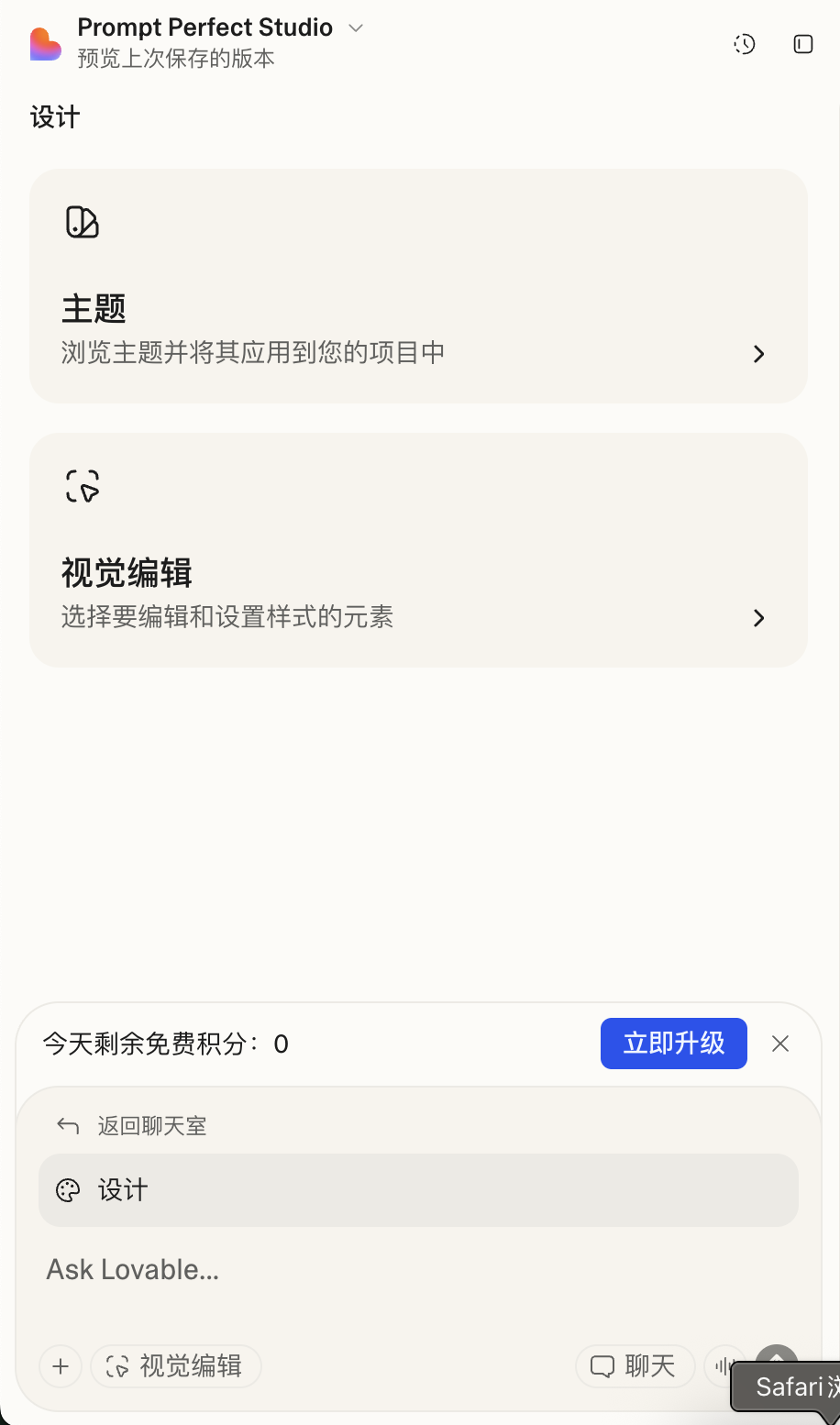
Task: Open the version history clock icon
Action: (x=745, y=43)
